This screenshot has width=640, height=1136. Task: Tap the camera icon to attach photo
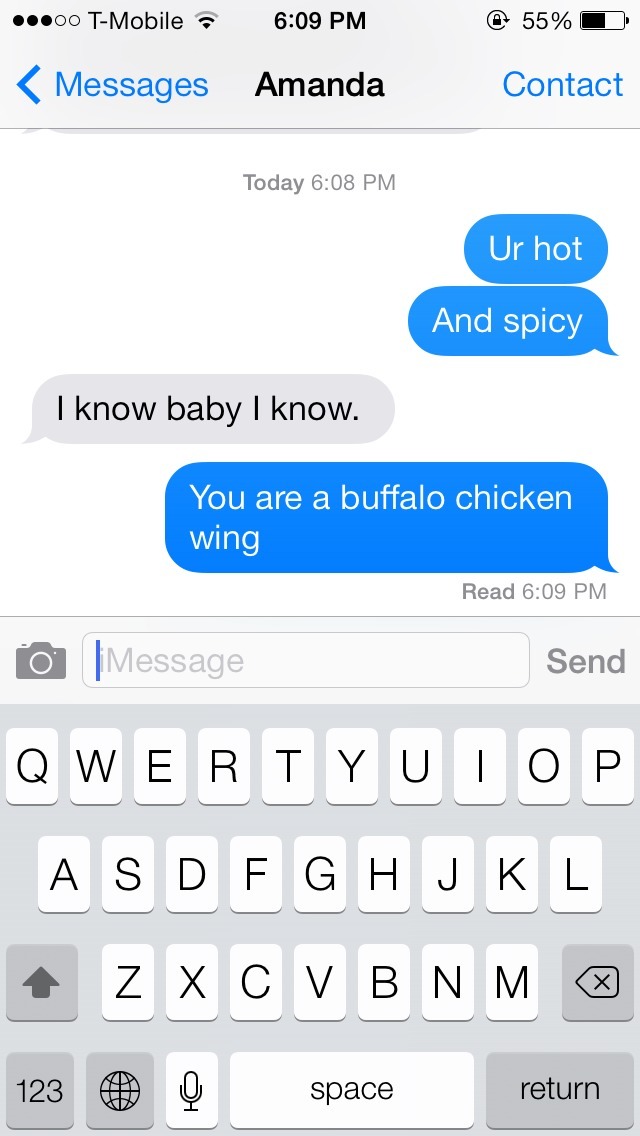(x=41, y=661)
